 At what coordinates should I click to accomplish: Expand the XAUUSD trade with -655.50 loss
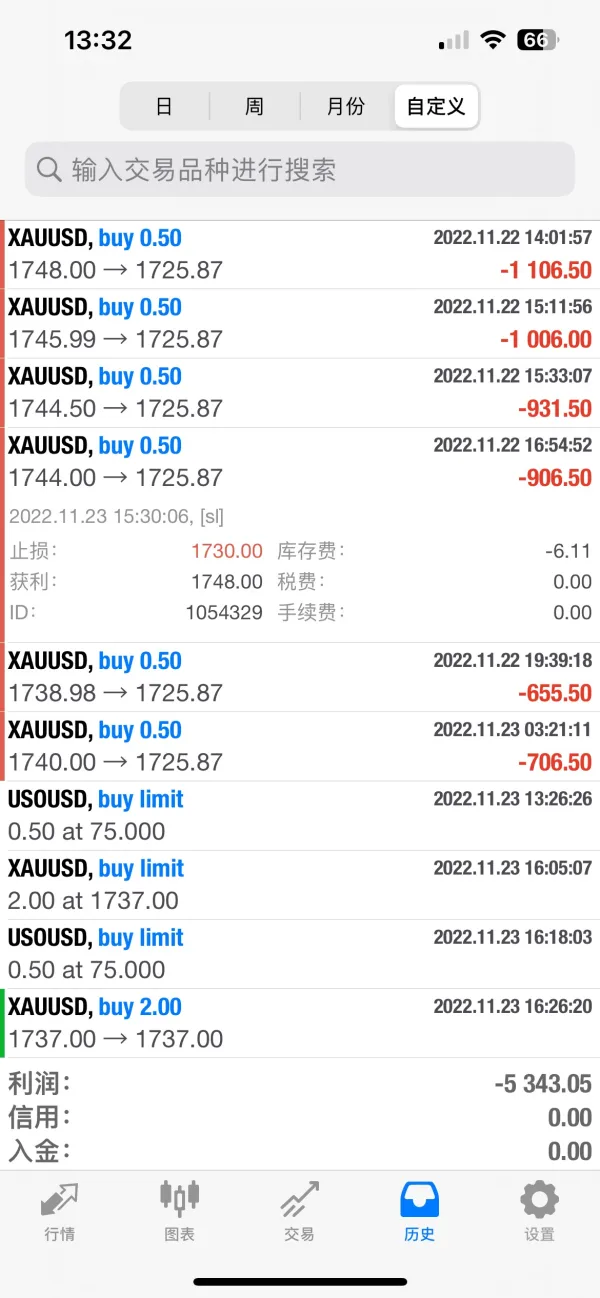[300, 677]
